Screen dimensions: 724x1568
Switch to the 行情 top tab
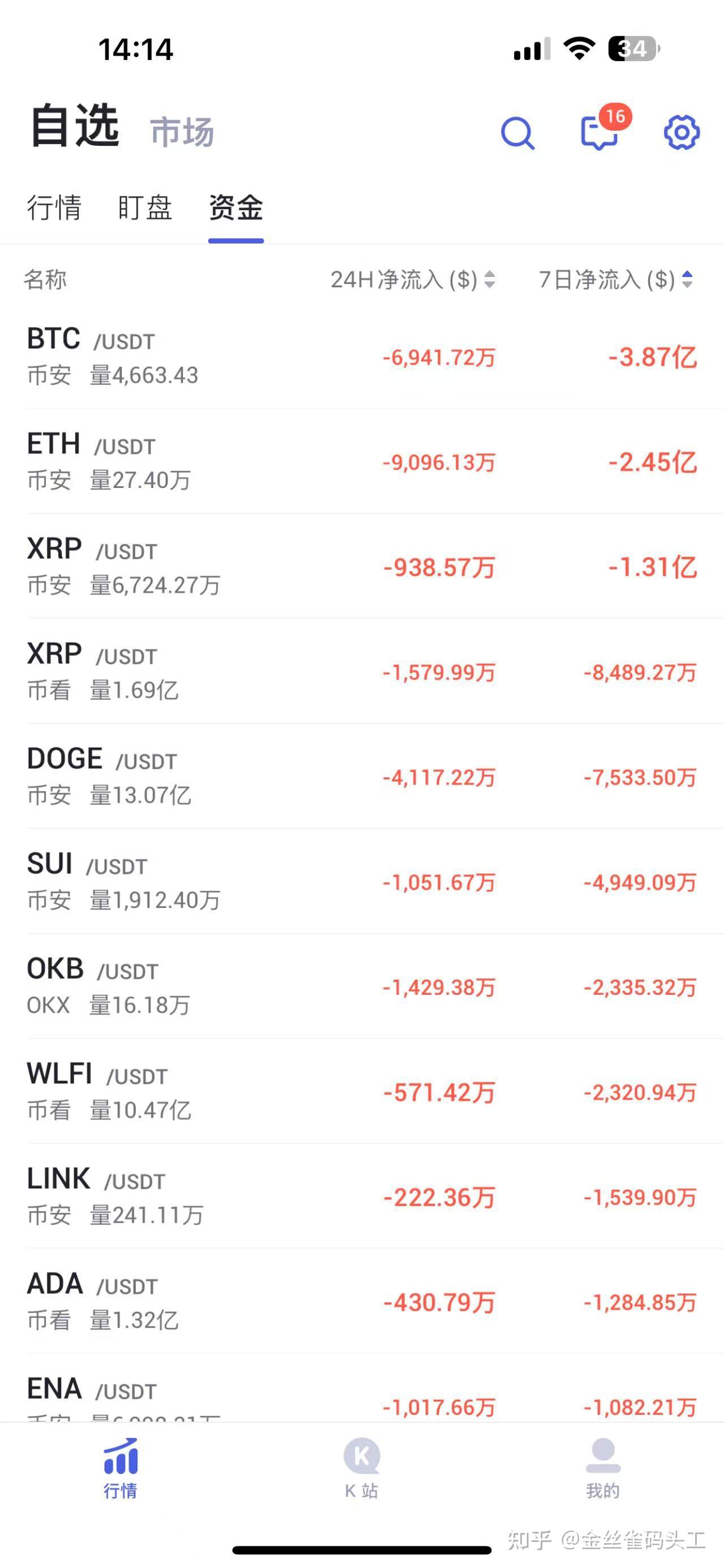[x=54, y=207]
